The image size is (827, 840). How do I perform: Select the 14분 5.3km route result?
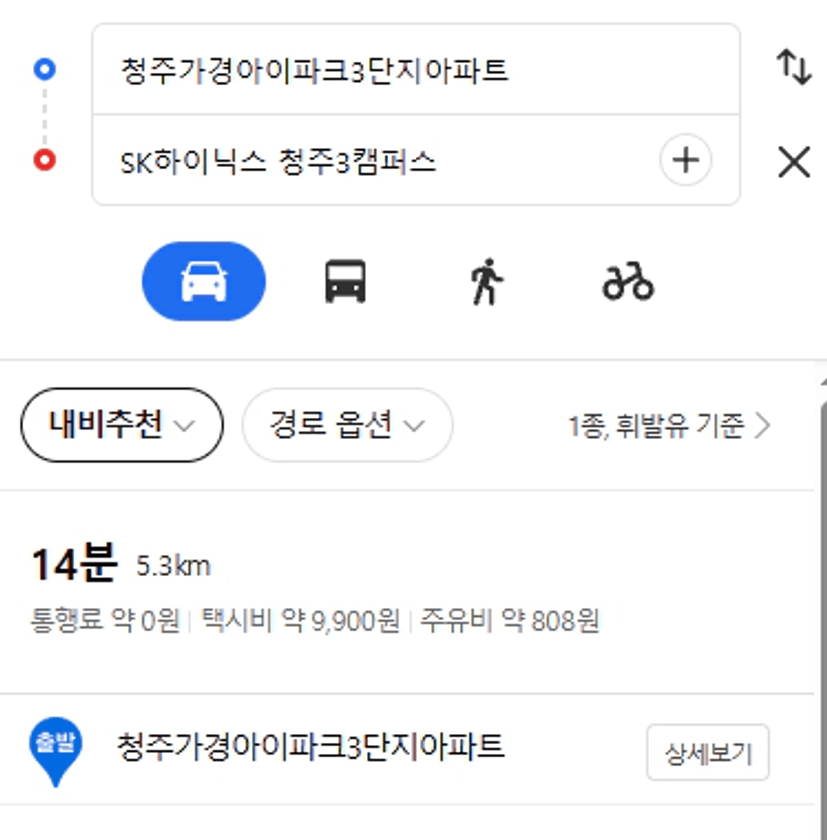[407, 591]
